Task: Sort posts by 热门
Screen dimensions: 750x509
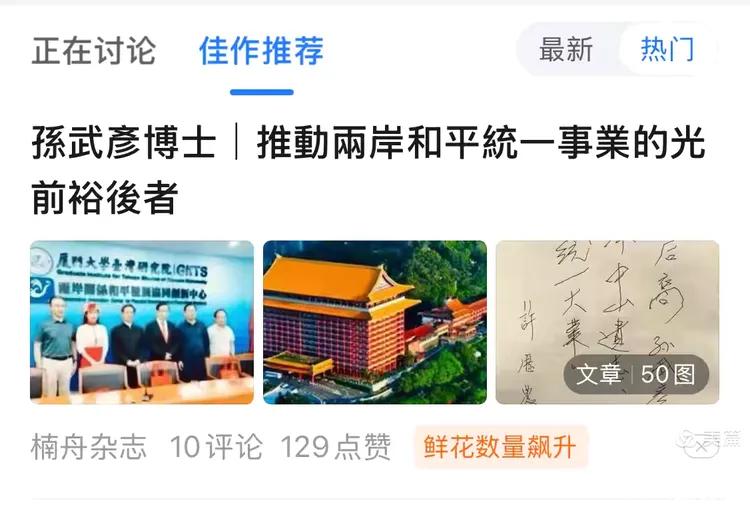Action: click(x=667, y=49)
